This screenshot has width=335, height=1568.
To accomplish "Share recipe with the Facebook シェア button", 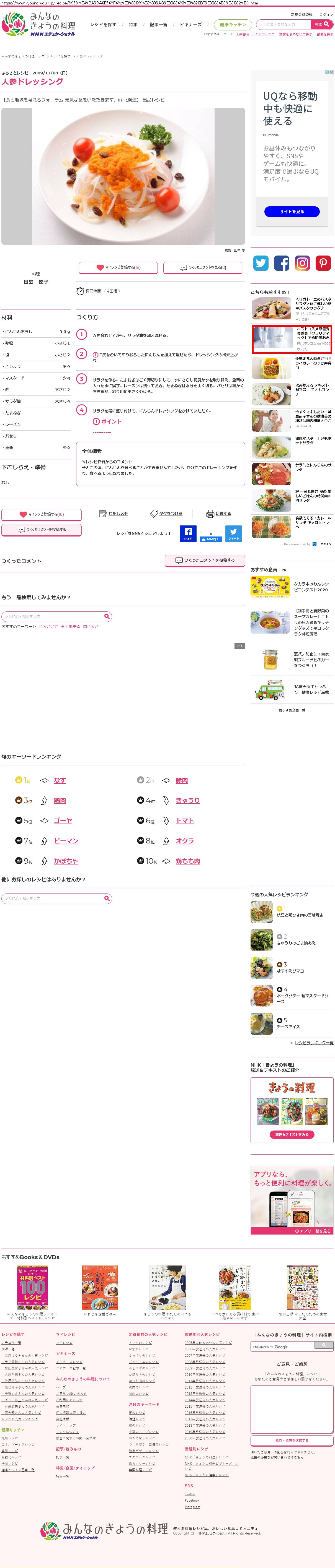I will [188, 533].
